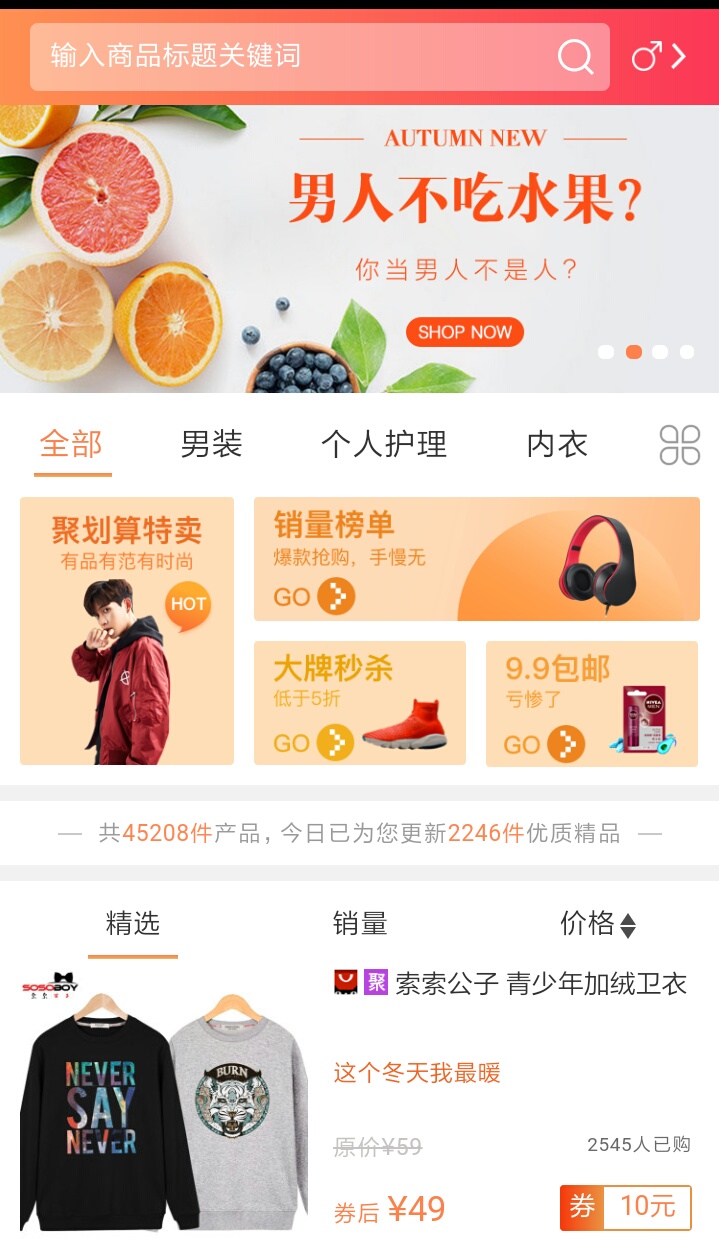The height and width of the screenshot is (1240, 719).
Task: Tap the magnifier search icon
Action: (575, 57)
